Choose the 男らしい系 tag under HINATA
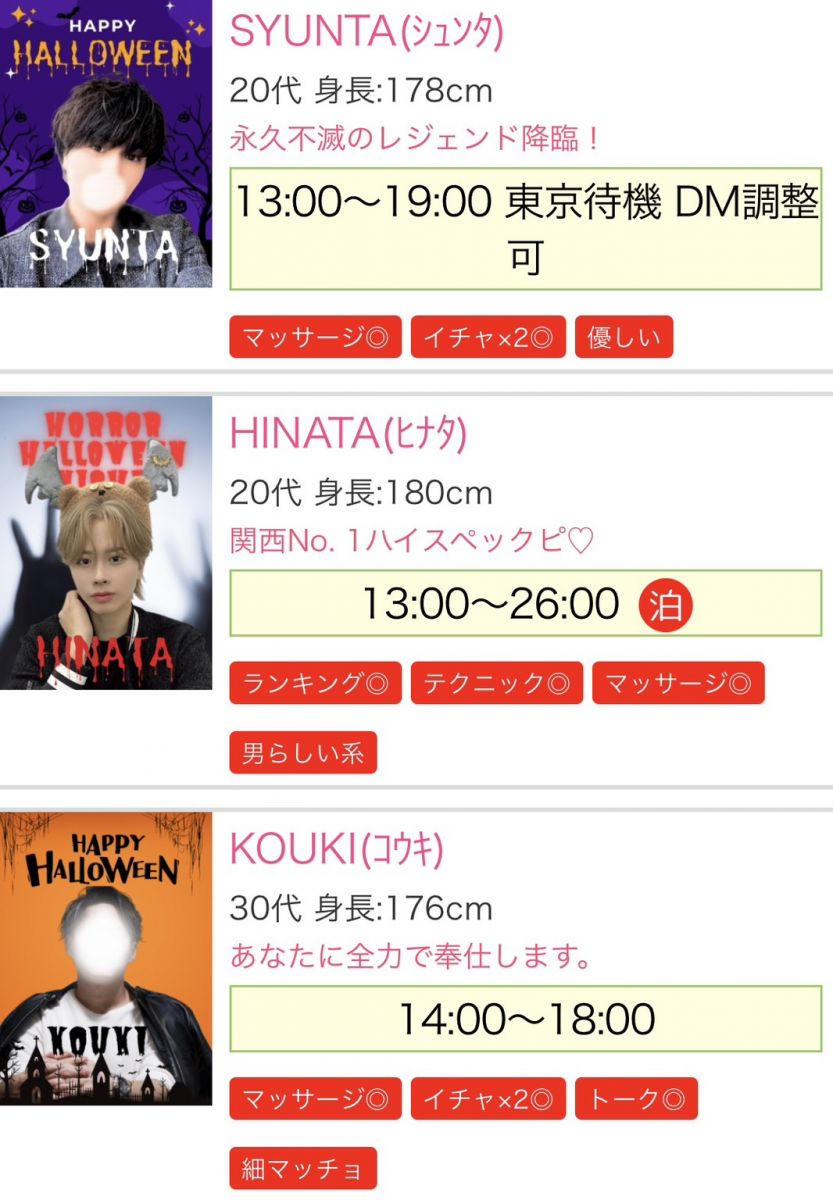The height and width of the screenshot is (1200, 833). (x=303, y=752)
